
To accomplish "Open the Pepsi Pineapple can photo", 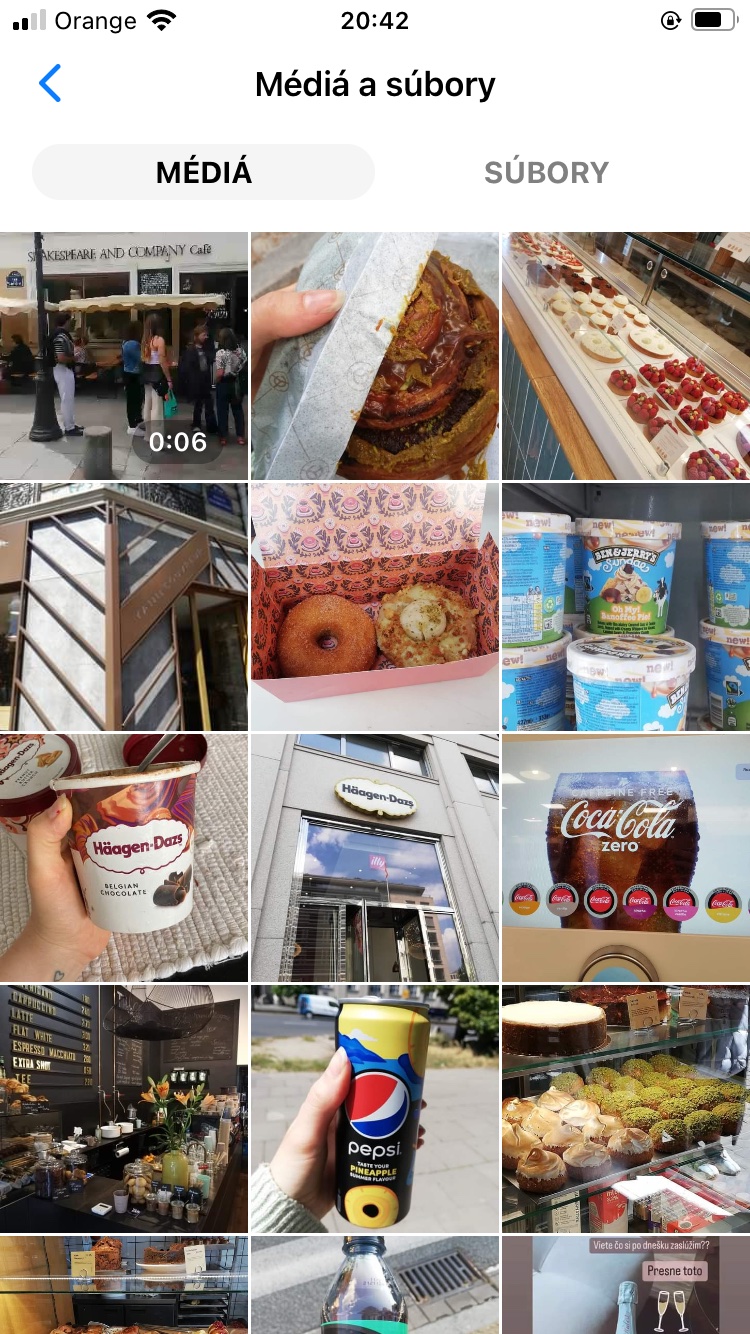I will [374, 1108].
